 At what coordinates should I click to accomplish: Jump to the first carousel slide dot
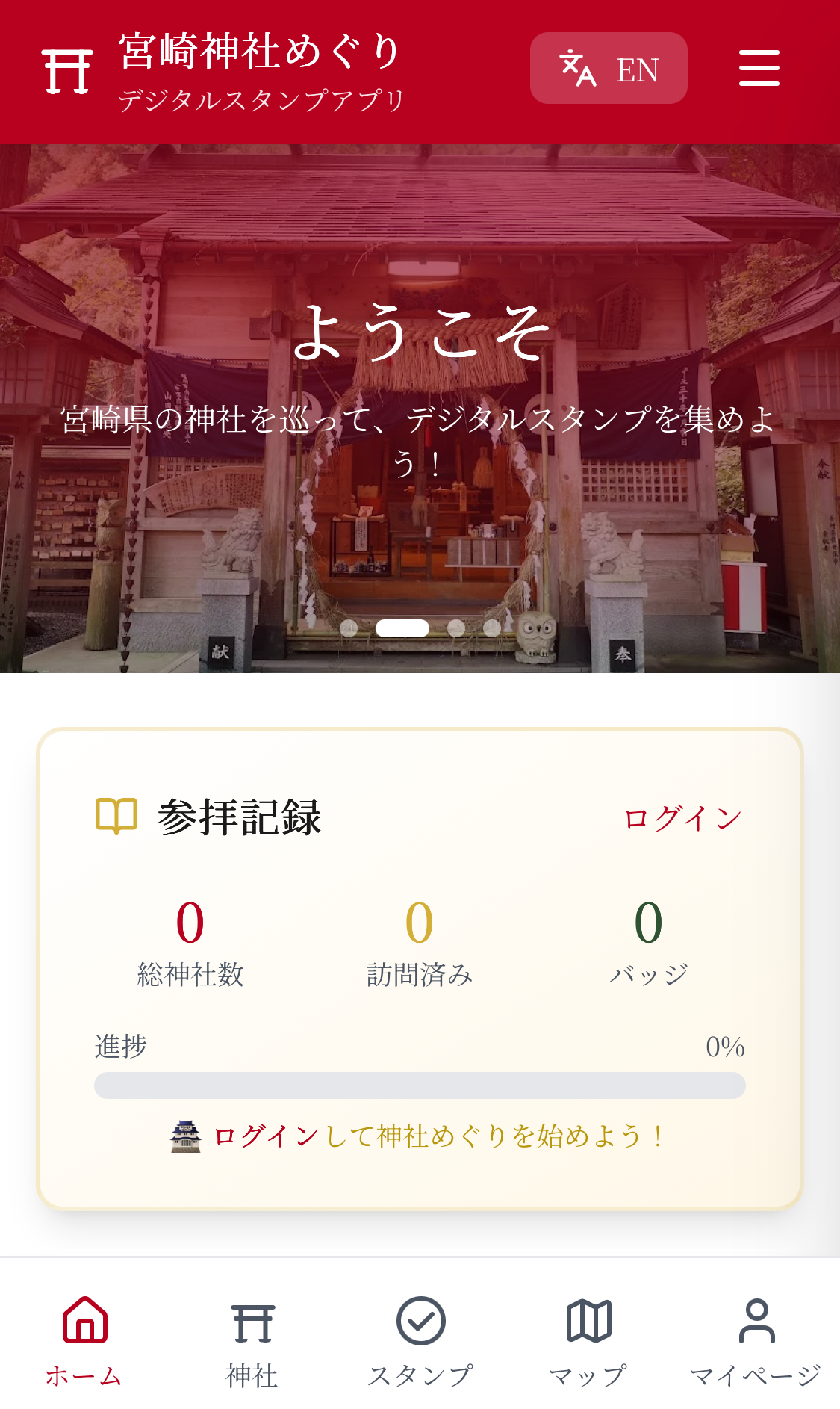(349, 628)
